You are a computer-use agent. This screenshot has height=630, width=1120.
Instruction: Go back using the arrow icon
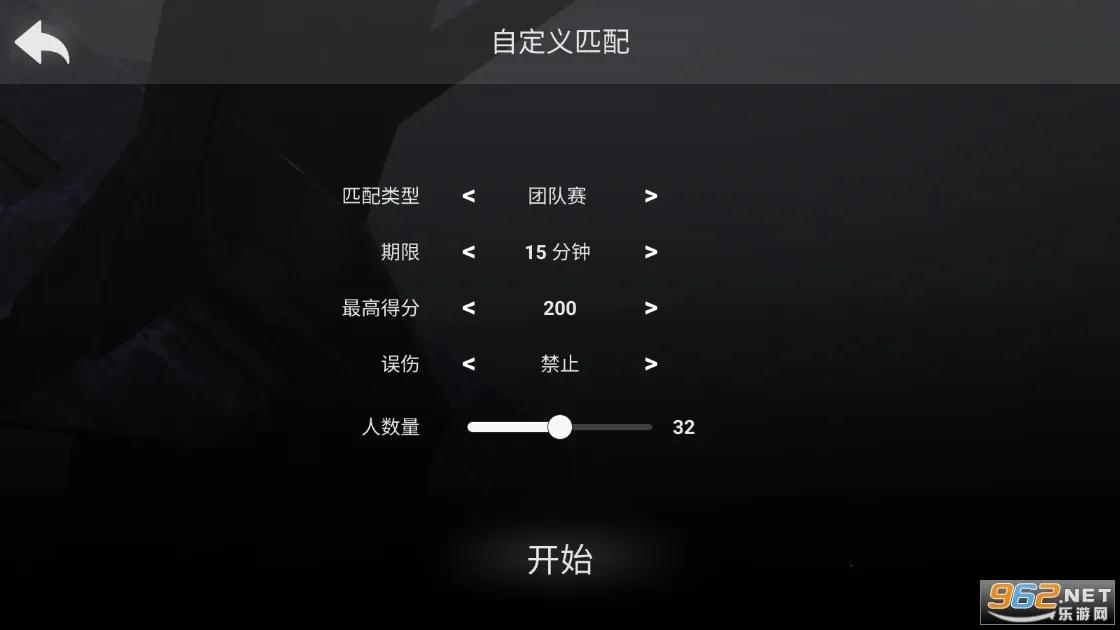tap(41, 43)
